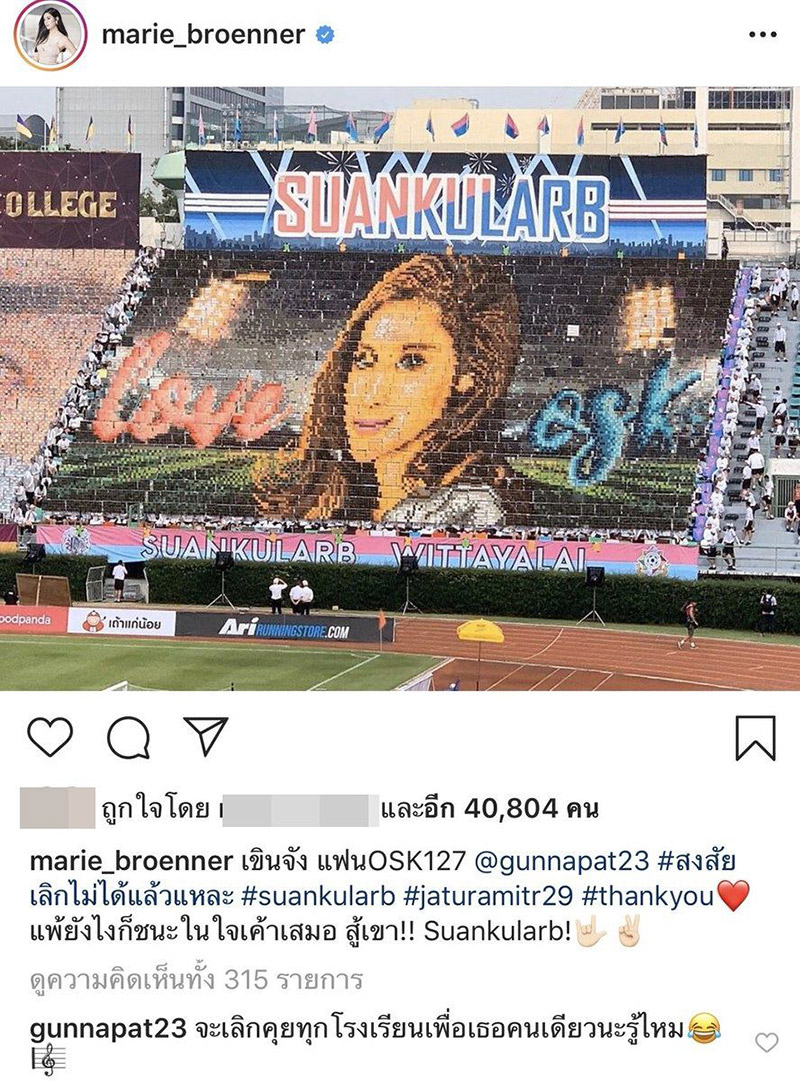Open the comment bubble icon
The width and height of the screenshot is (800, 1081).
[128, 739]
